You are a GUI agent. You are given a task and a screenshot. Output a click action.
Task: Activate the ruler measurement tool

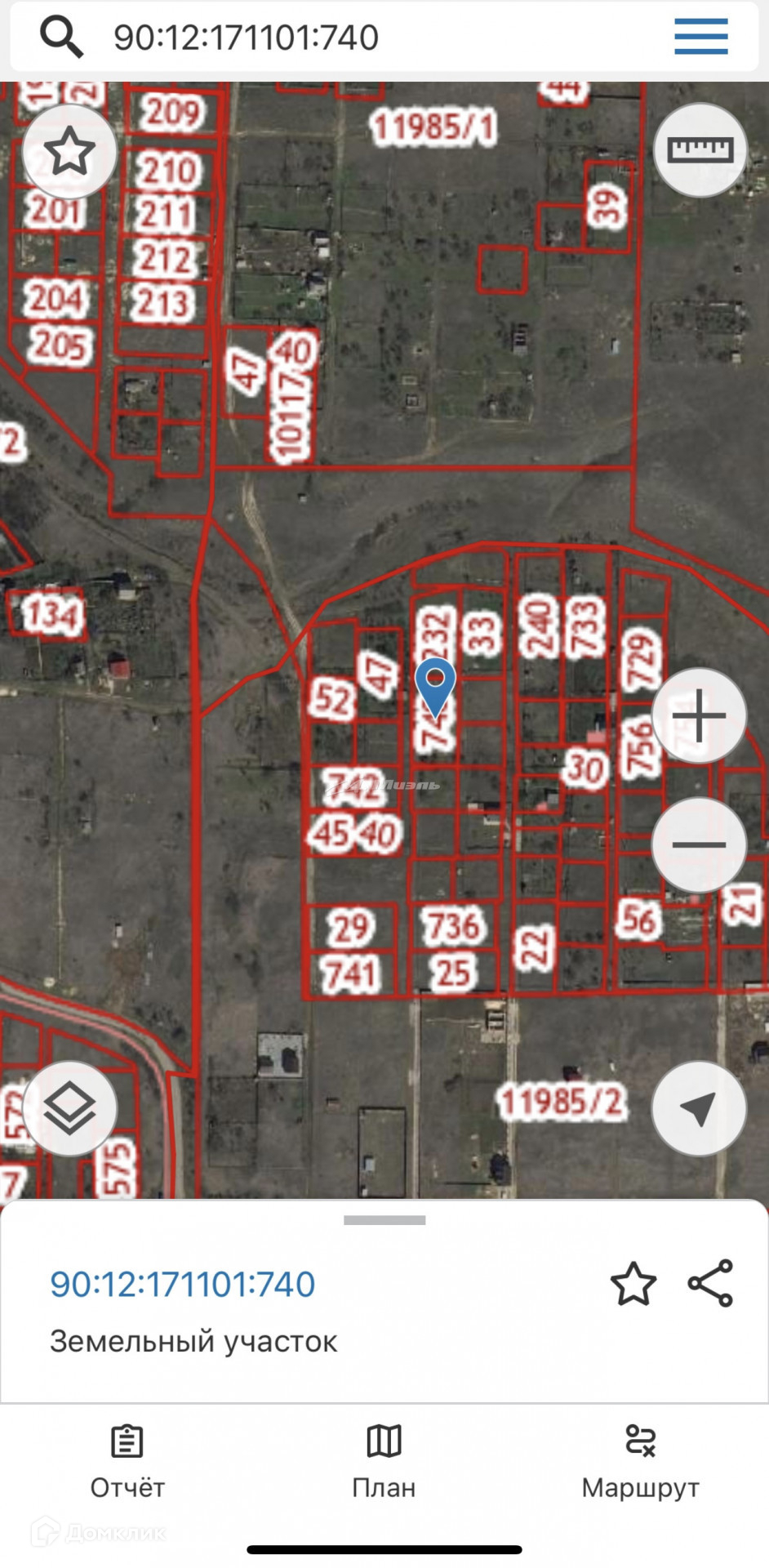click(x=700, y=149)
